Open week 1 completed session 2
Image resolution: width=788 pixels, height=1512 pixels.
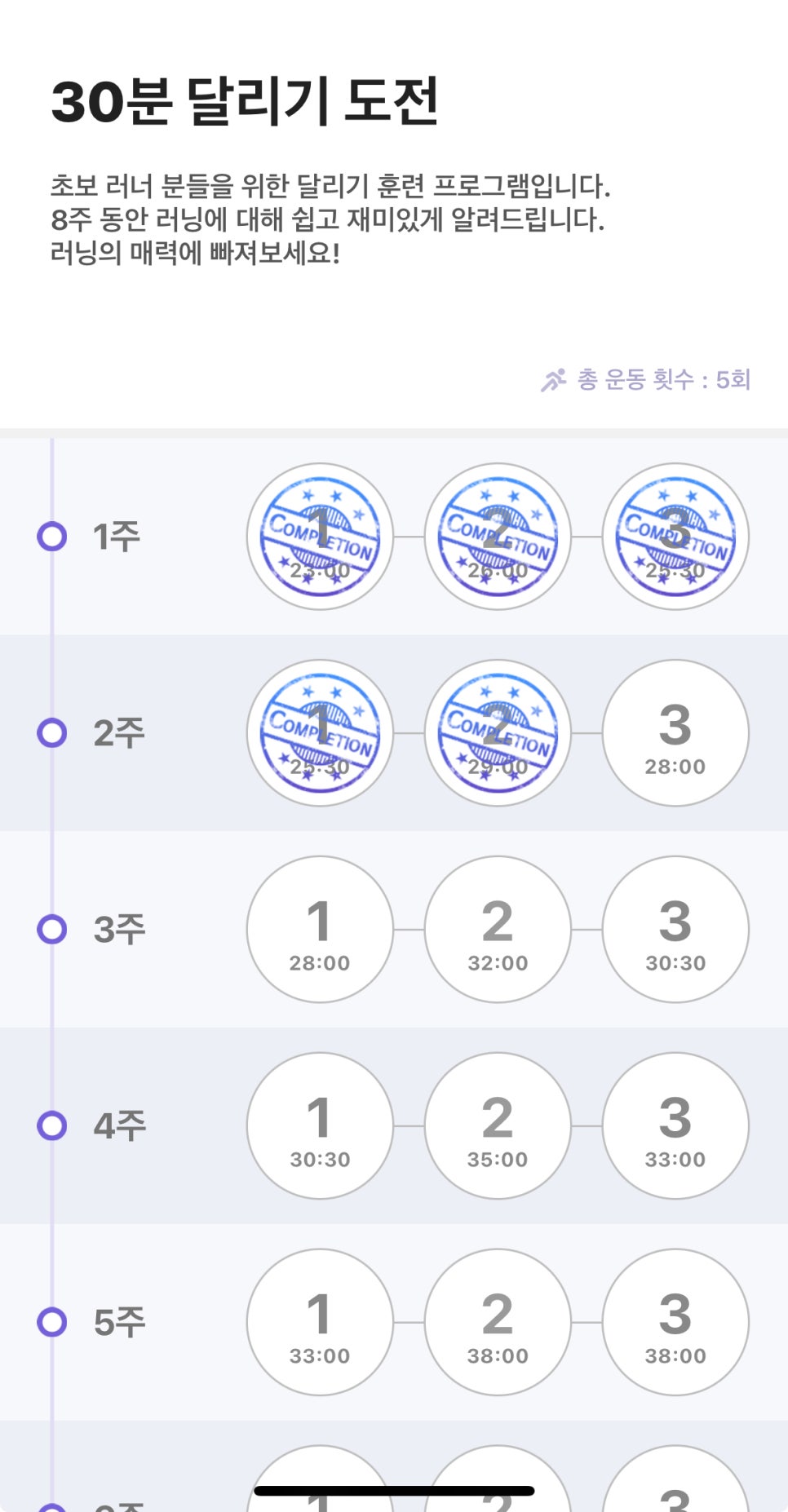(498, 537)
